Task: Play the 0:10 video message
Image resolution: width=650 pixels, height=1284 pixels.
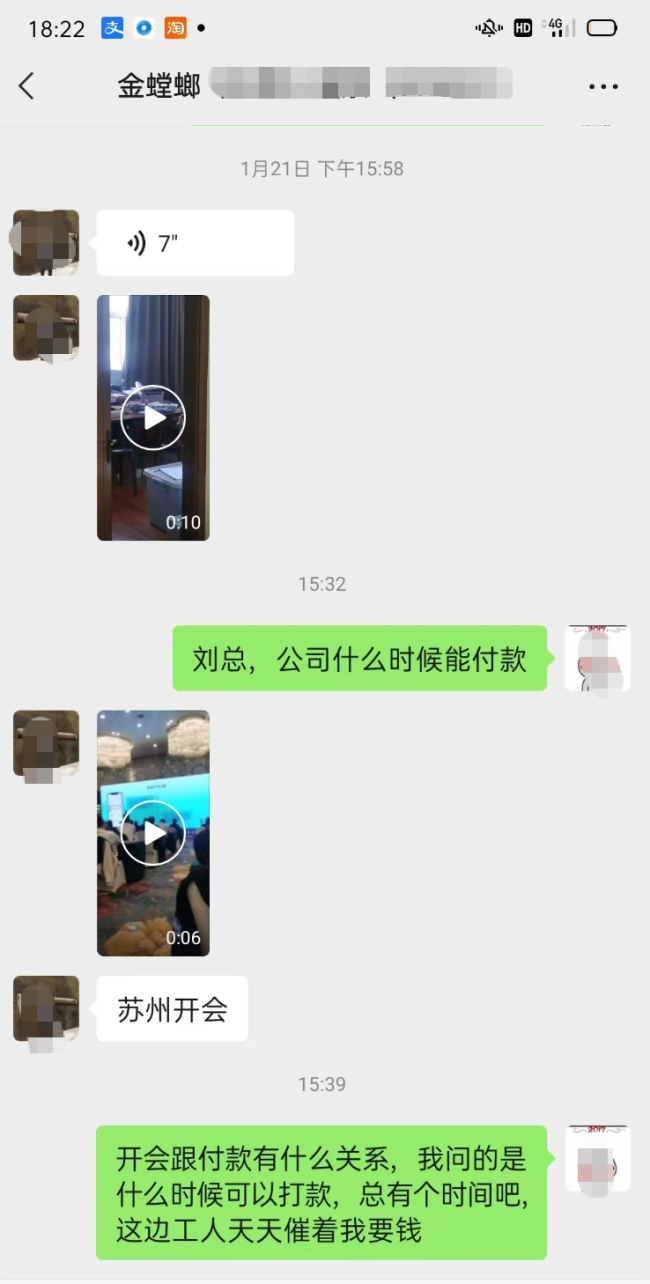Action: click(153, 418)
